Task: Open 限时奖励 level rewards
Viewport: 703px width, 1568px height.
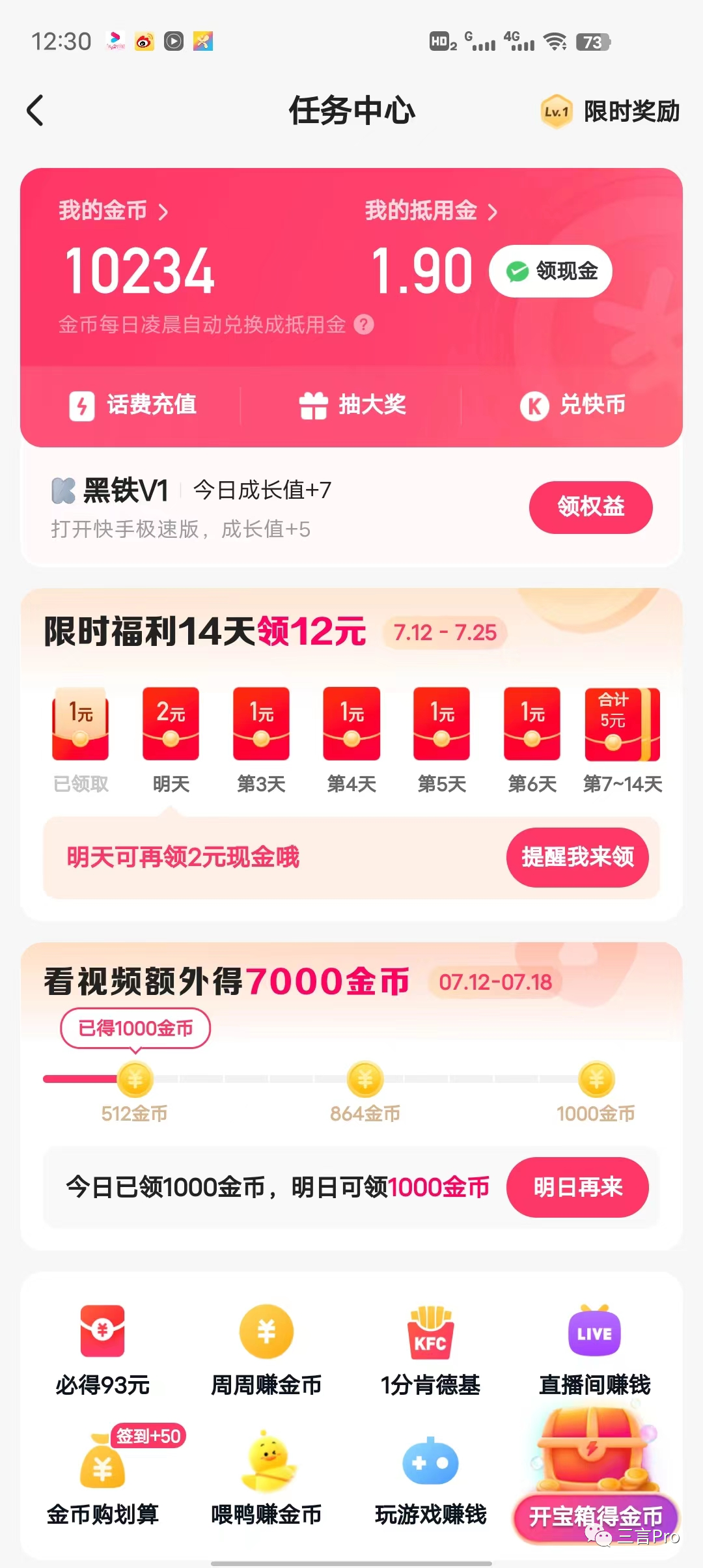Action: [610, 111]
